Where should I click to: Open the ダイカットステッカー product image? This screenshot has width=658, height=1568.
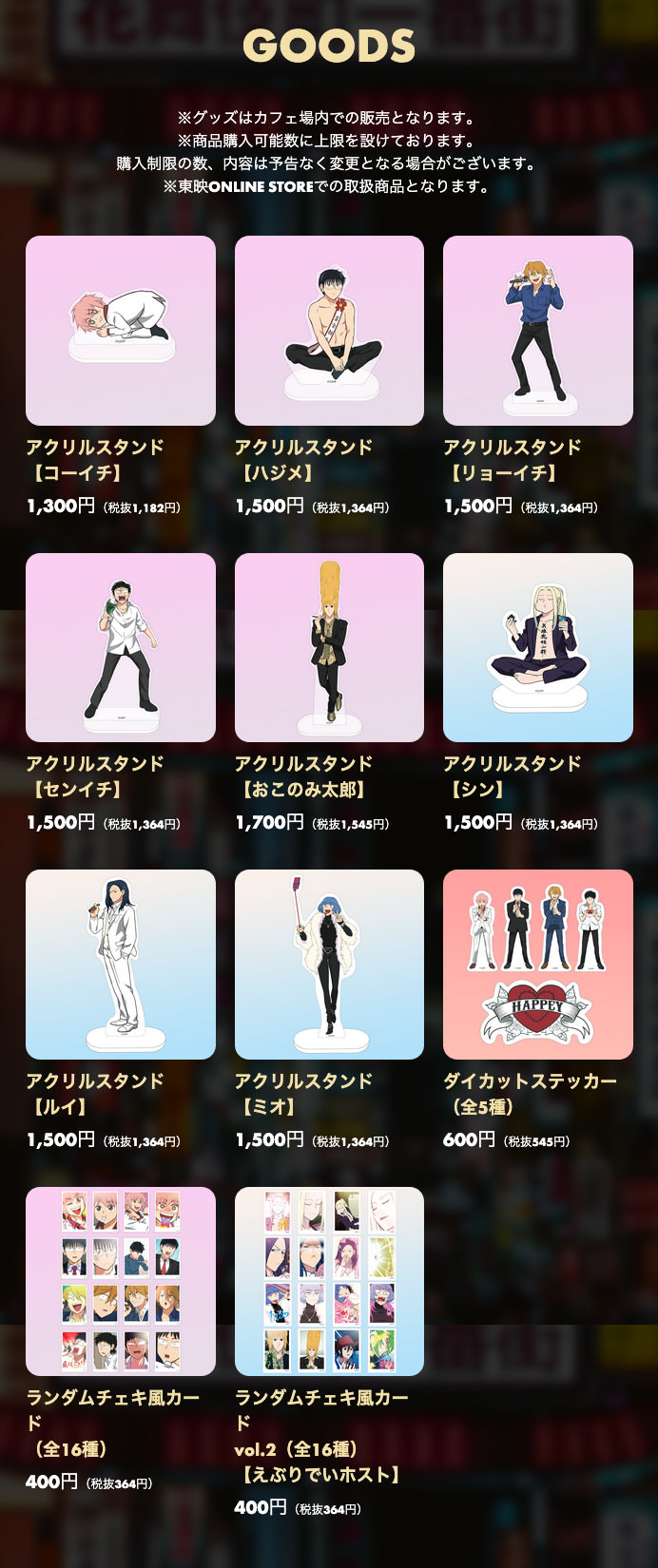click(537, 964)
